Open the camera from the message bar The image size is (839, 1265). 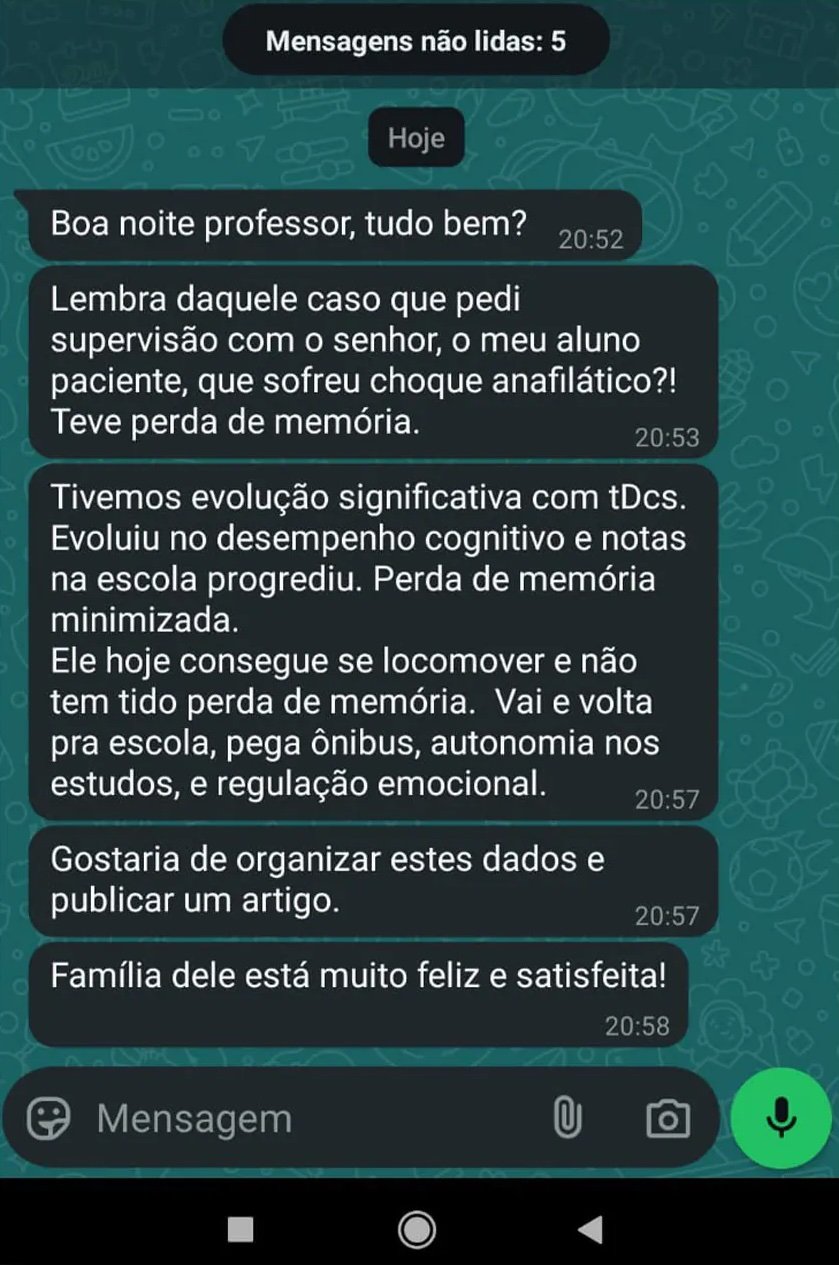click(668, 1118)
